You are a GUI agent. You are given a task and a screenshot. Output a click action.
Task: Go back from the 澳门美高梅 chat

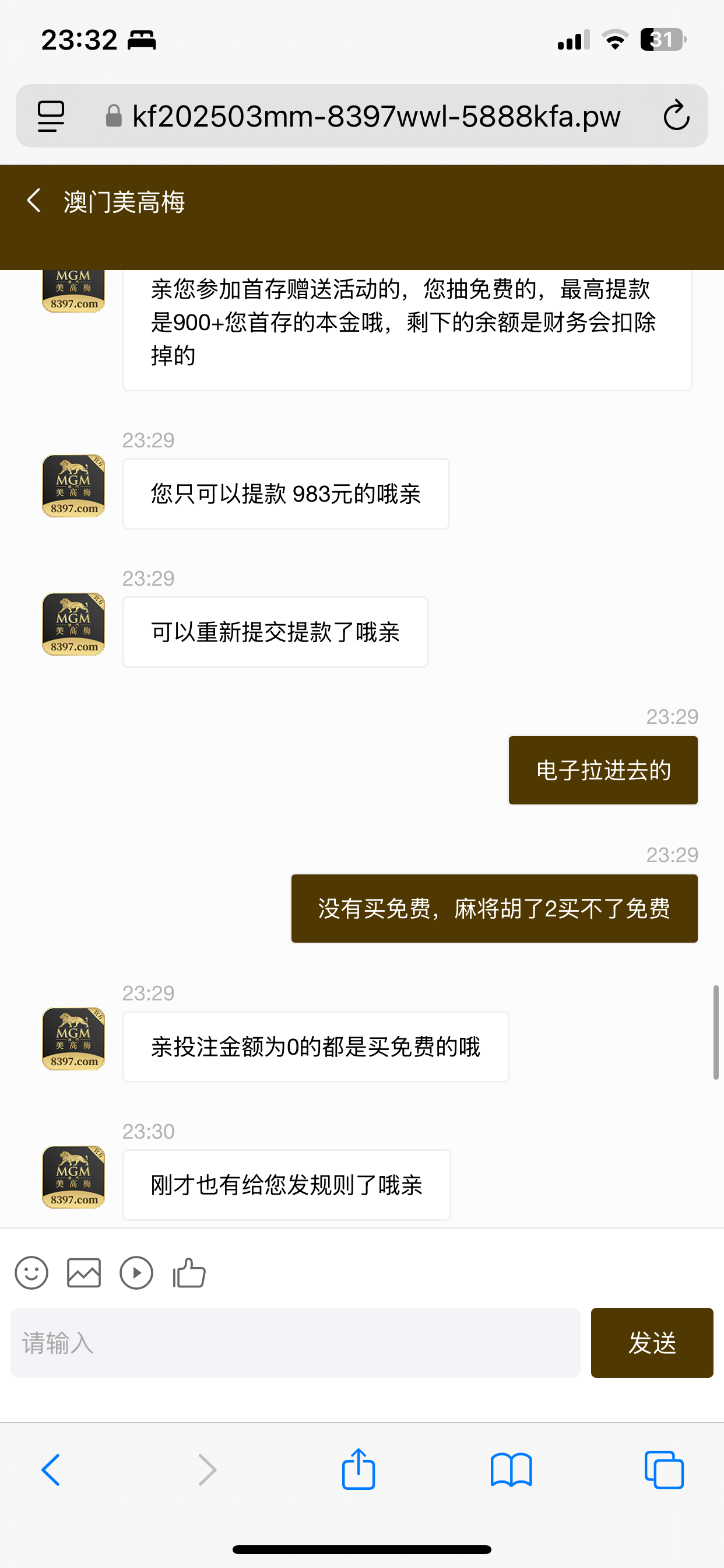[x=34, y=201]
